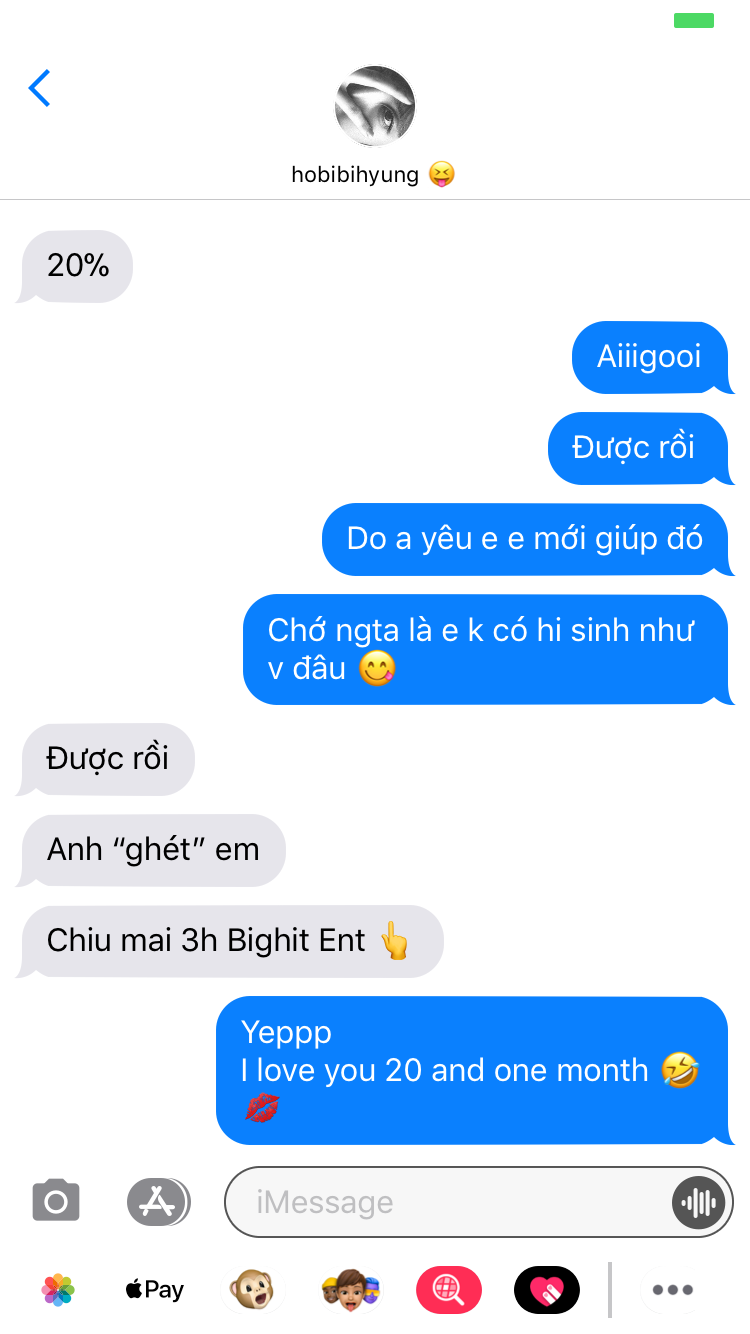Viewport: 750px width, 1334px height.
Task: Record an audio message
Action: click(698, 1202)
